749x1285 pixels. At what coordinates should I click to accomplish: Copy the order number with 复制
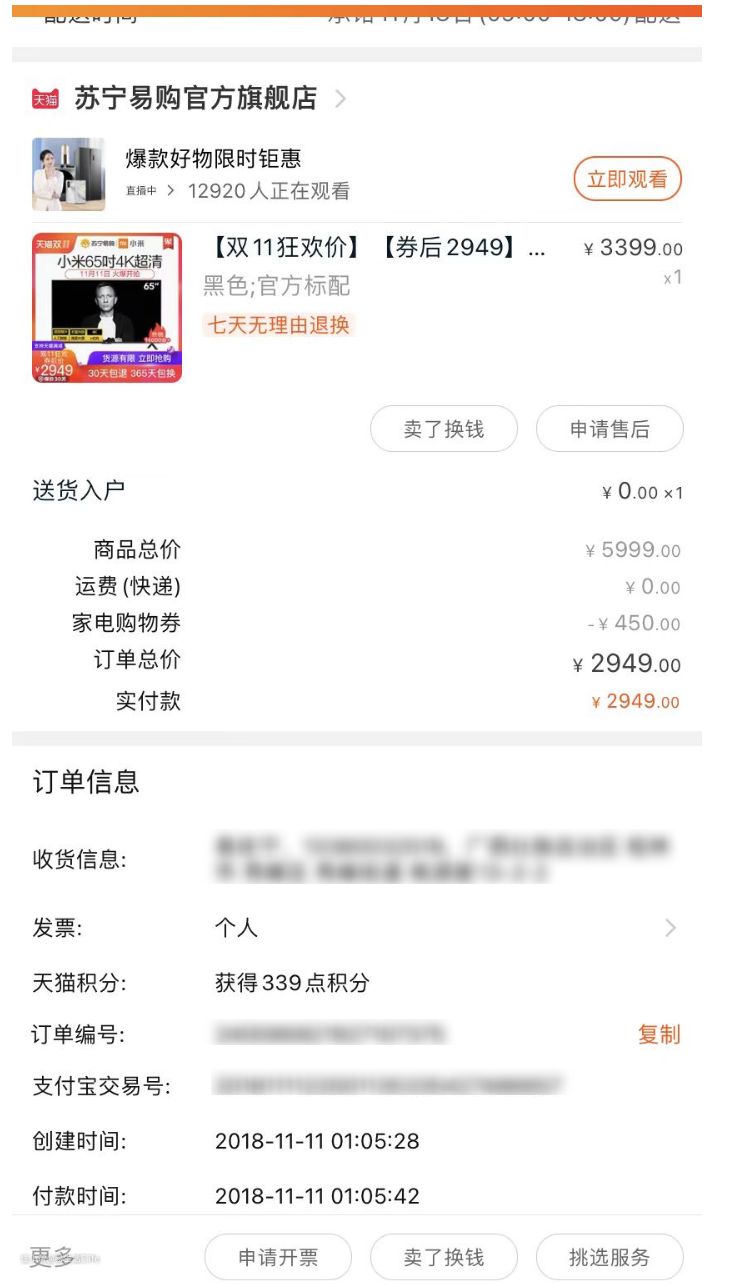click(659, 1035)
